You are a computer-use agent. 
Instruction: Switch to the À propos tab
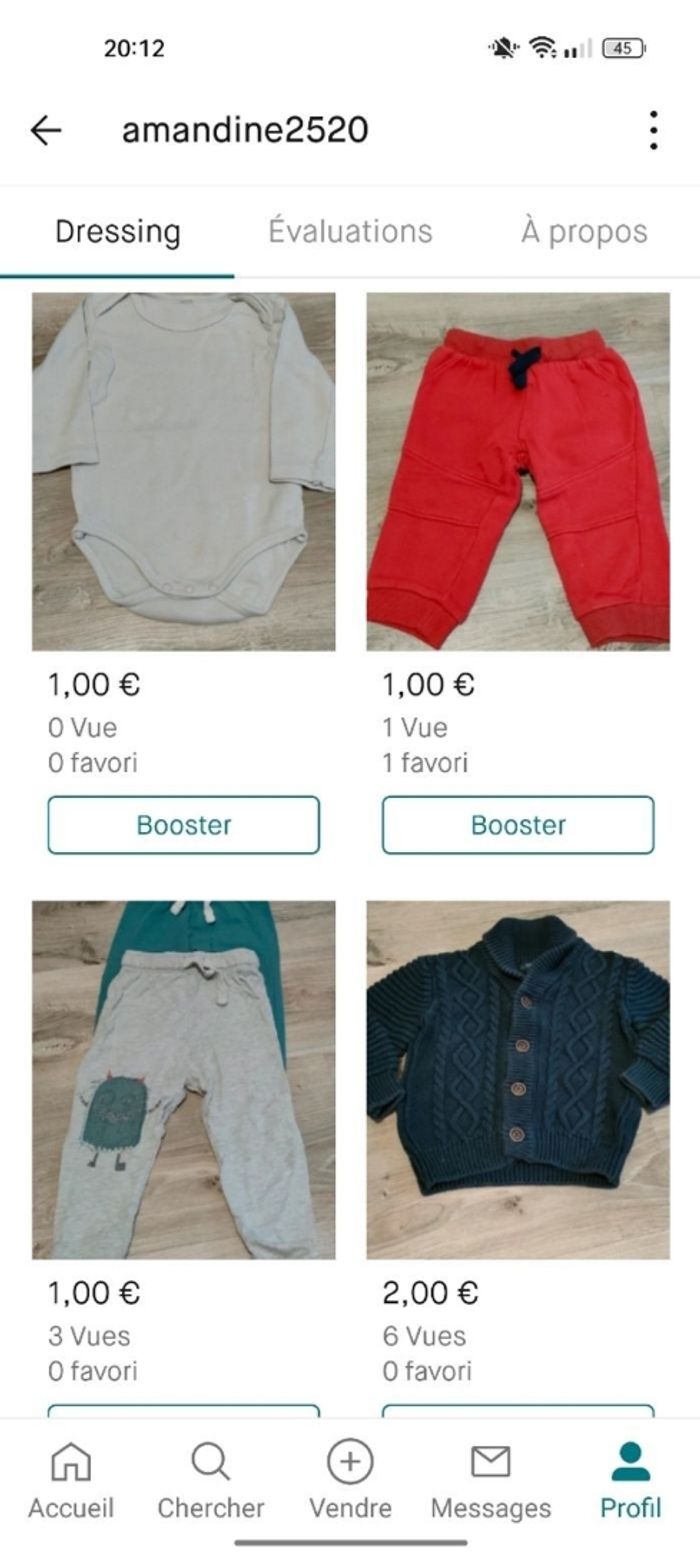(583, 231)
